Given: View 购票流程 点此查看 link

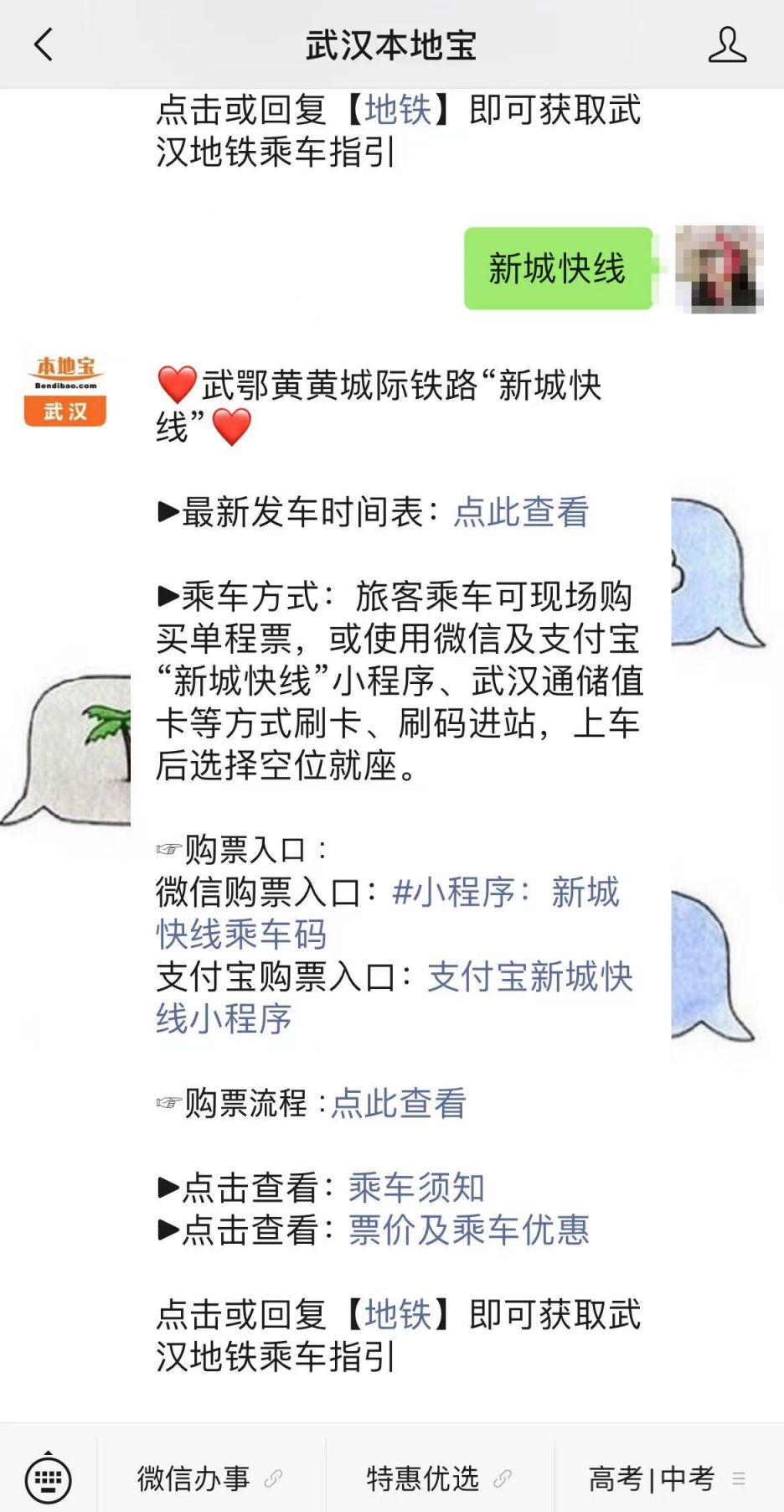Looking at the screenshot, I should pos(399,1104).
